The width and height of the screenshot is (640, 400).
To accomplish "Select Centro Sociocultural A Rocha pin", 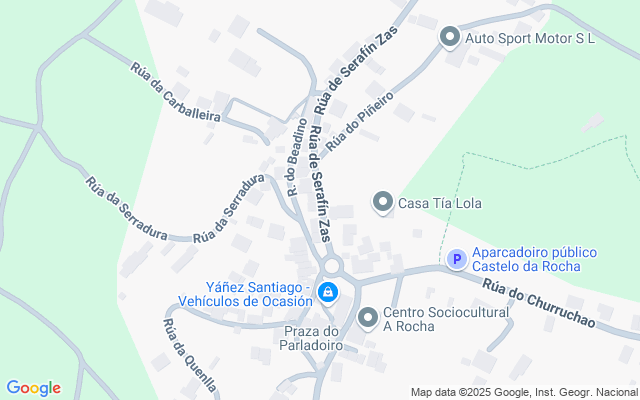I will click(x=368, y=319).
